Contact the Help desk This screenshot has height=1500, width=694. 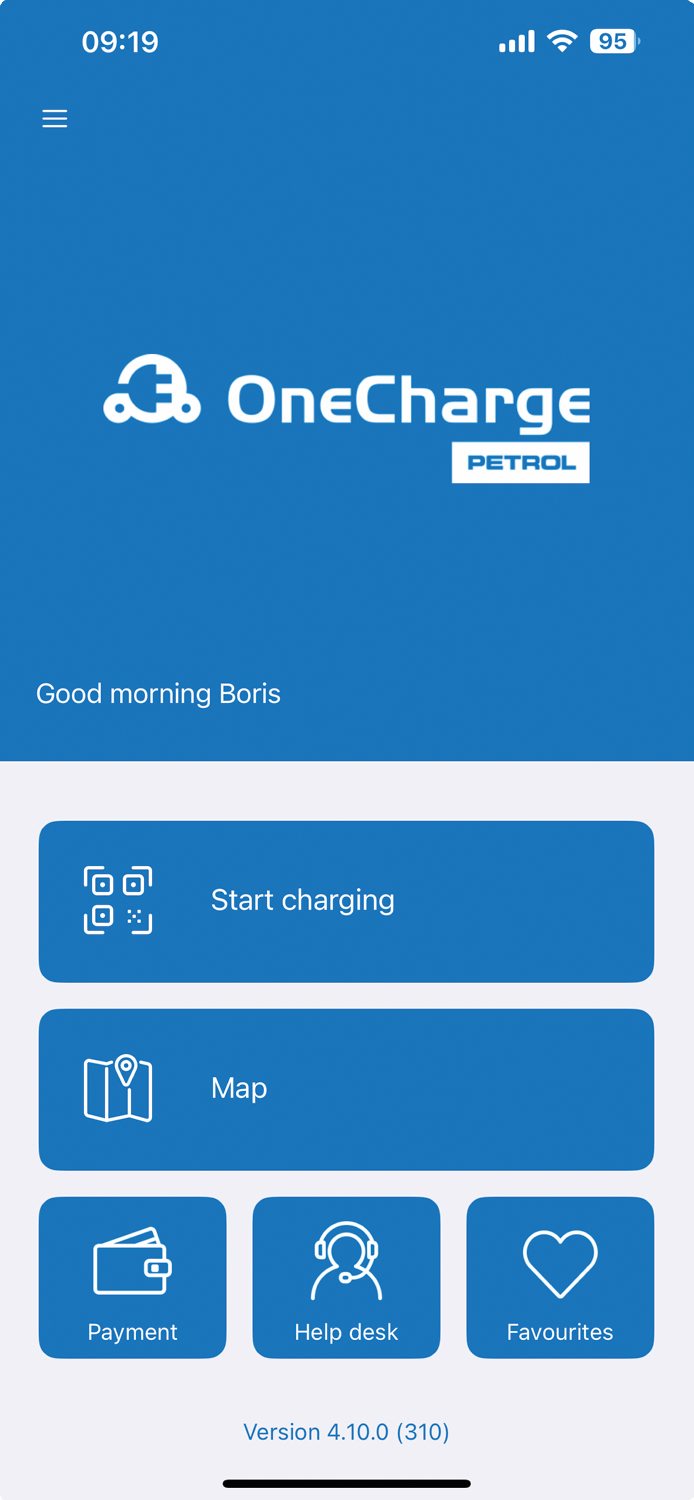[346, 1277]
